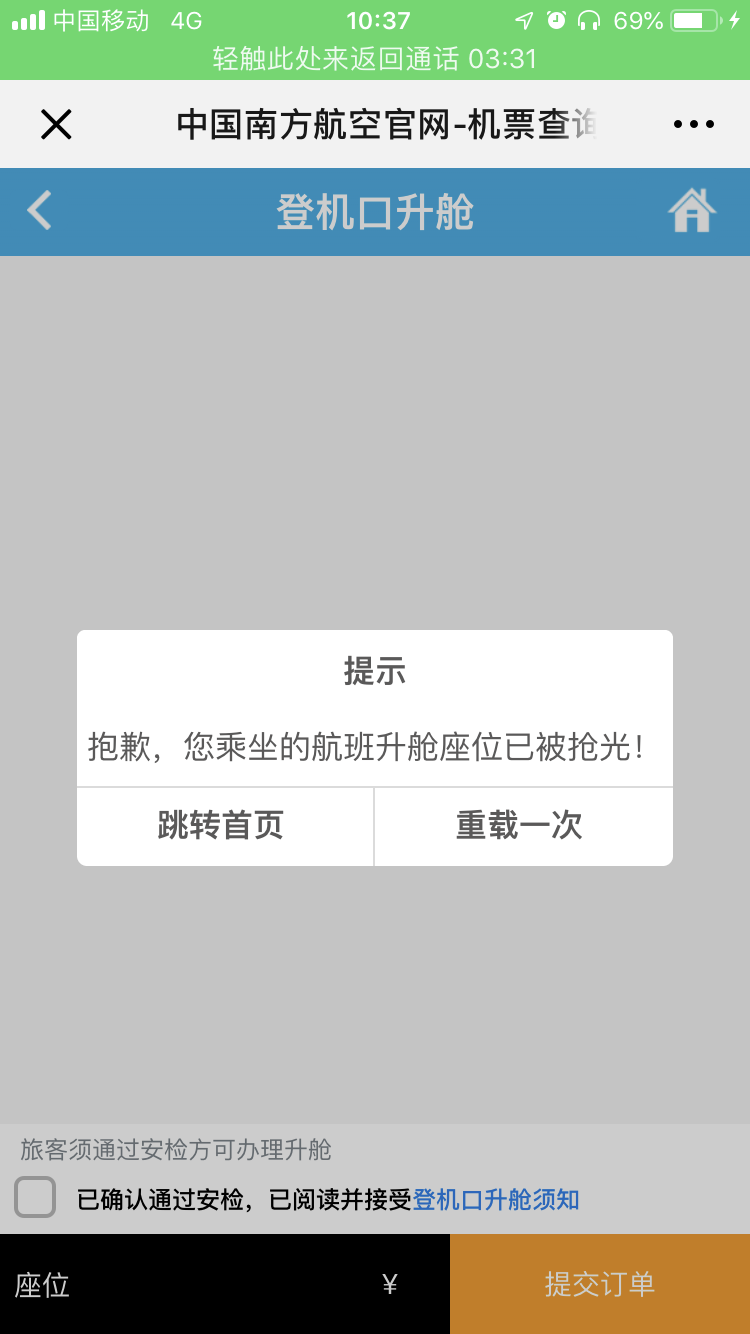Check the security confirmation checkbox
Screen dimensions: 750x1334
(35, 1197)
